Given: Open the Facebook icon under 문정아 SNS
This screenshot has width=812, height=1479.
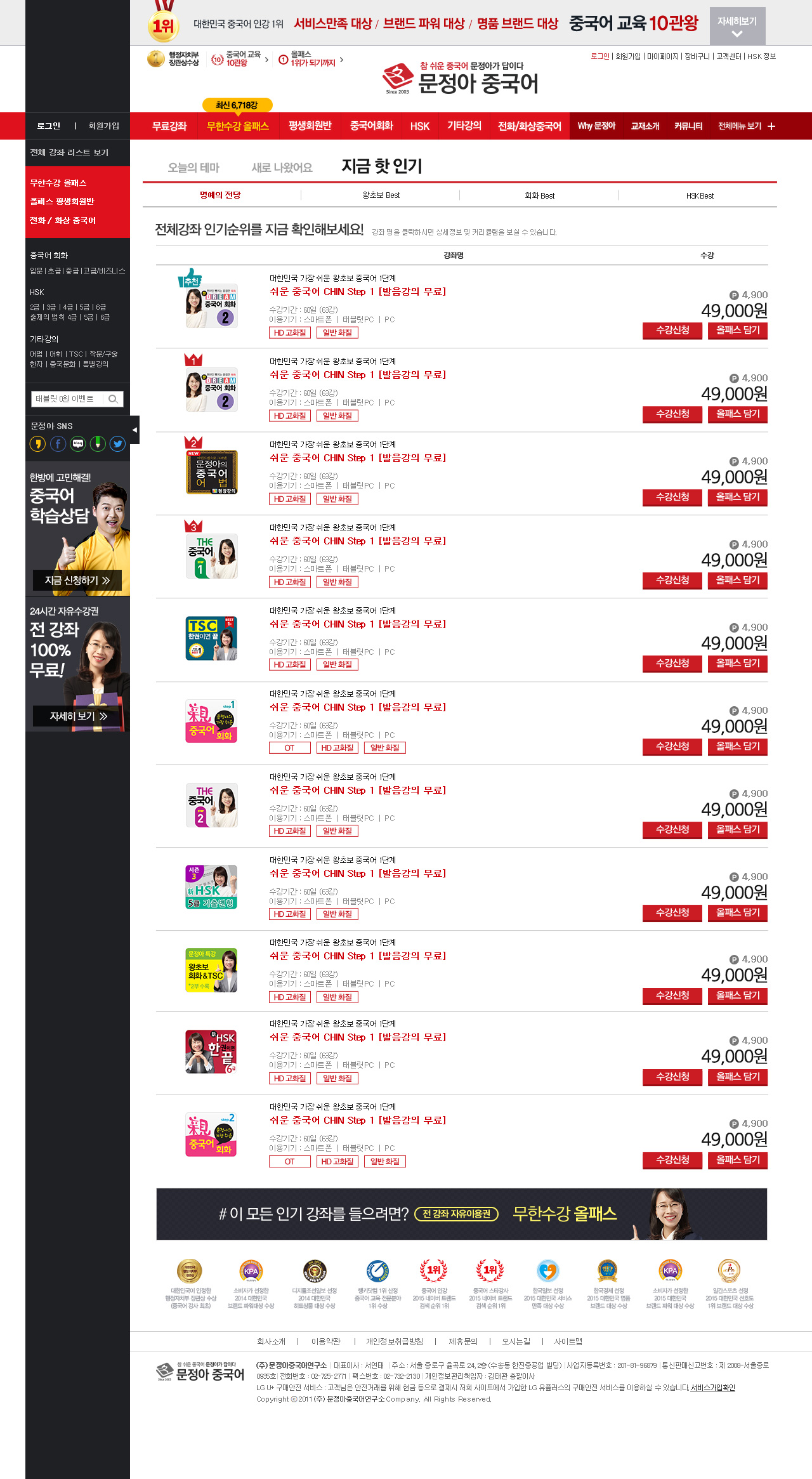Looking at the screenshot, I should click(x=58, y=444).
